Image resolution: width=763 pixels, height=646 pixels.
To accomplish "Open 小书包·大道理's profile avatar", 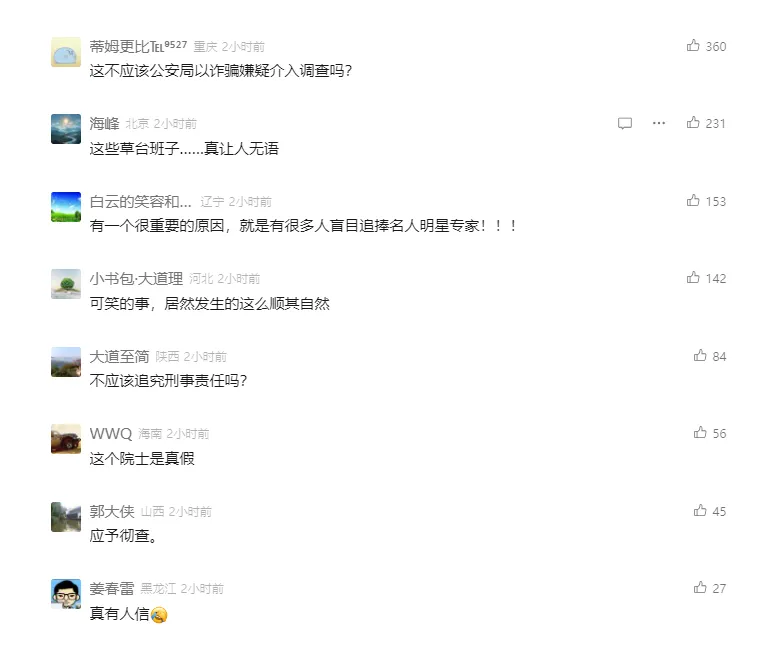I will pos(66,284).
